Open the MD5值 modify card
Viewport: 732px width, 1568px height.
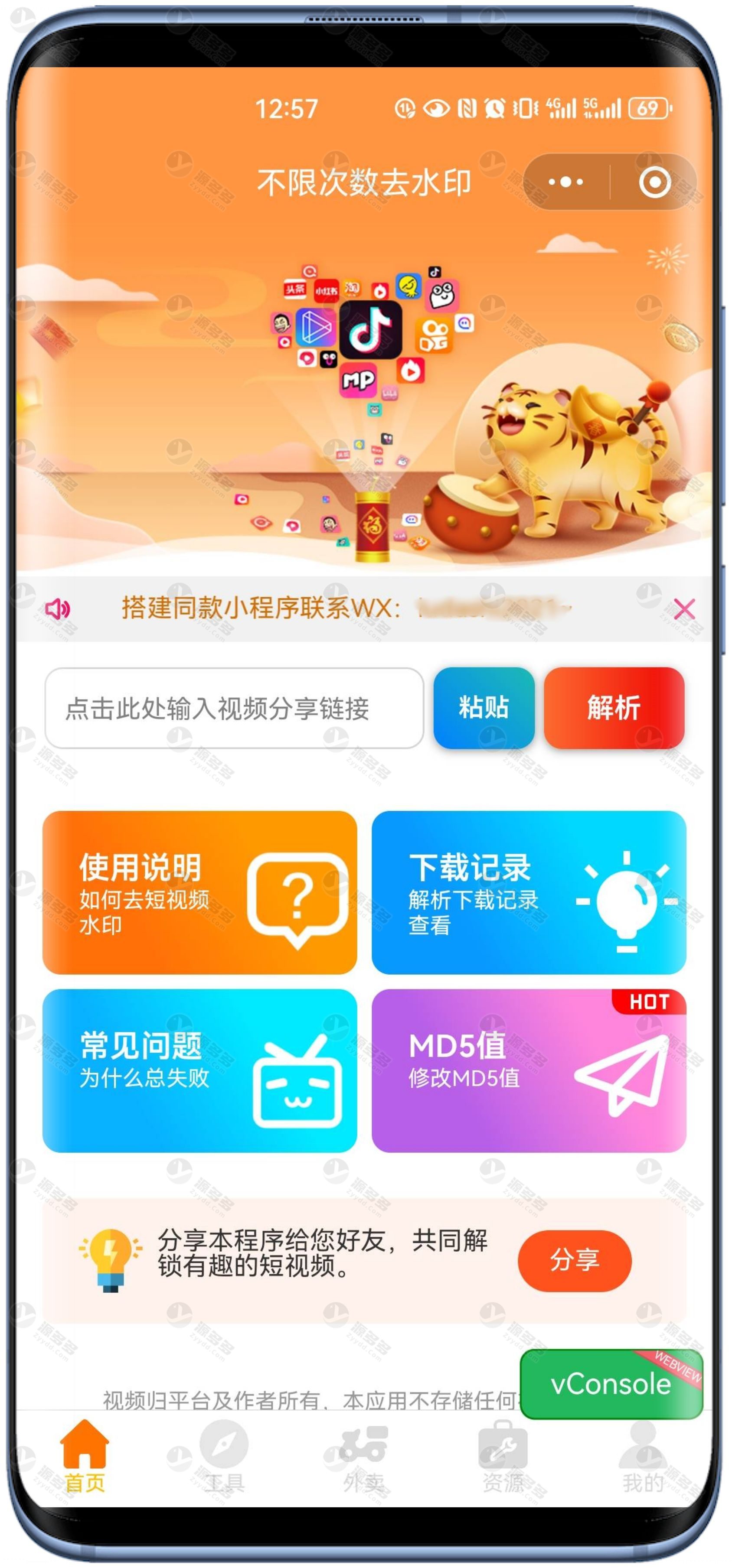click(529, 1071)
